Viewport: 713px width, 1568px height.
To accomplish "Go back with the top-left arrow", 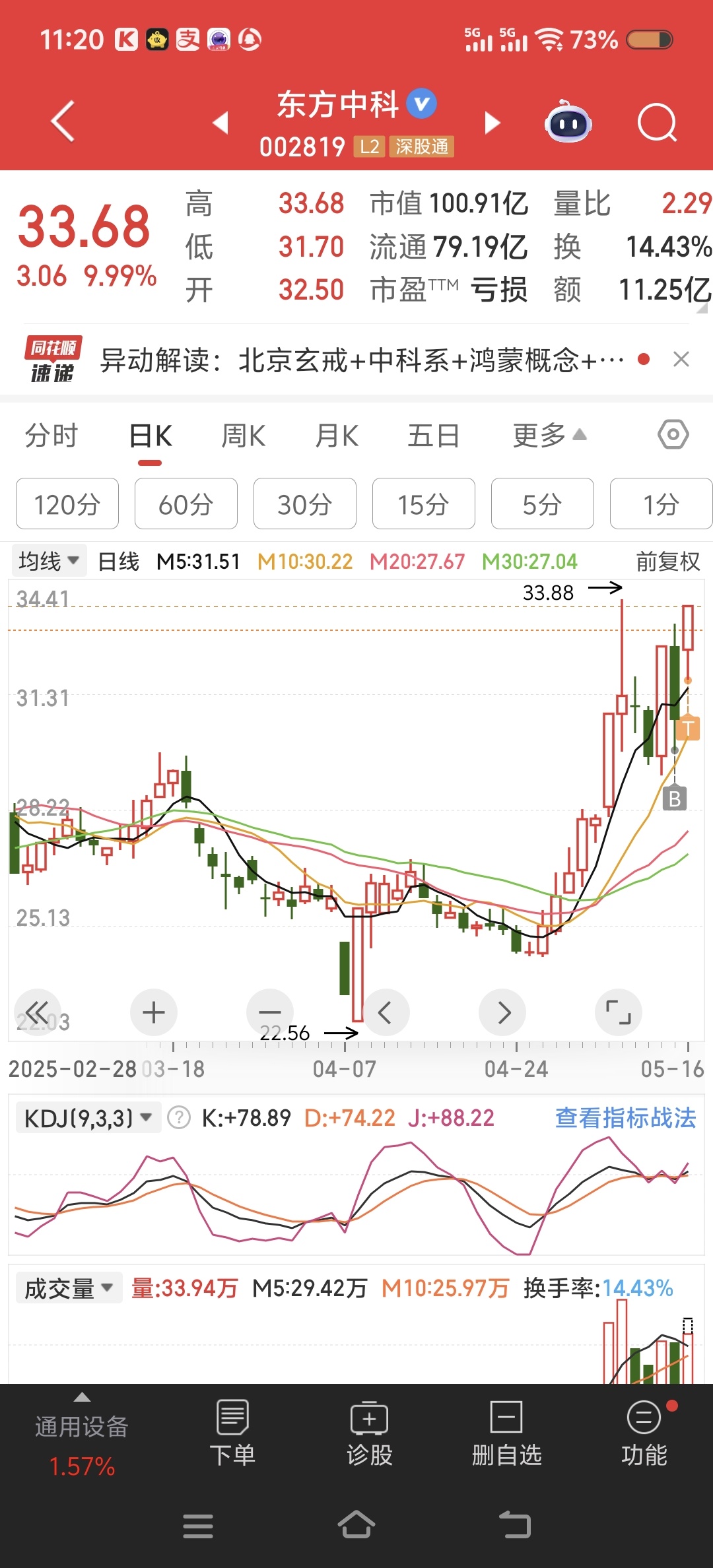I will click(63, 122).
